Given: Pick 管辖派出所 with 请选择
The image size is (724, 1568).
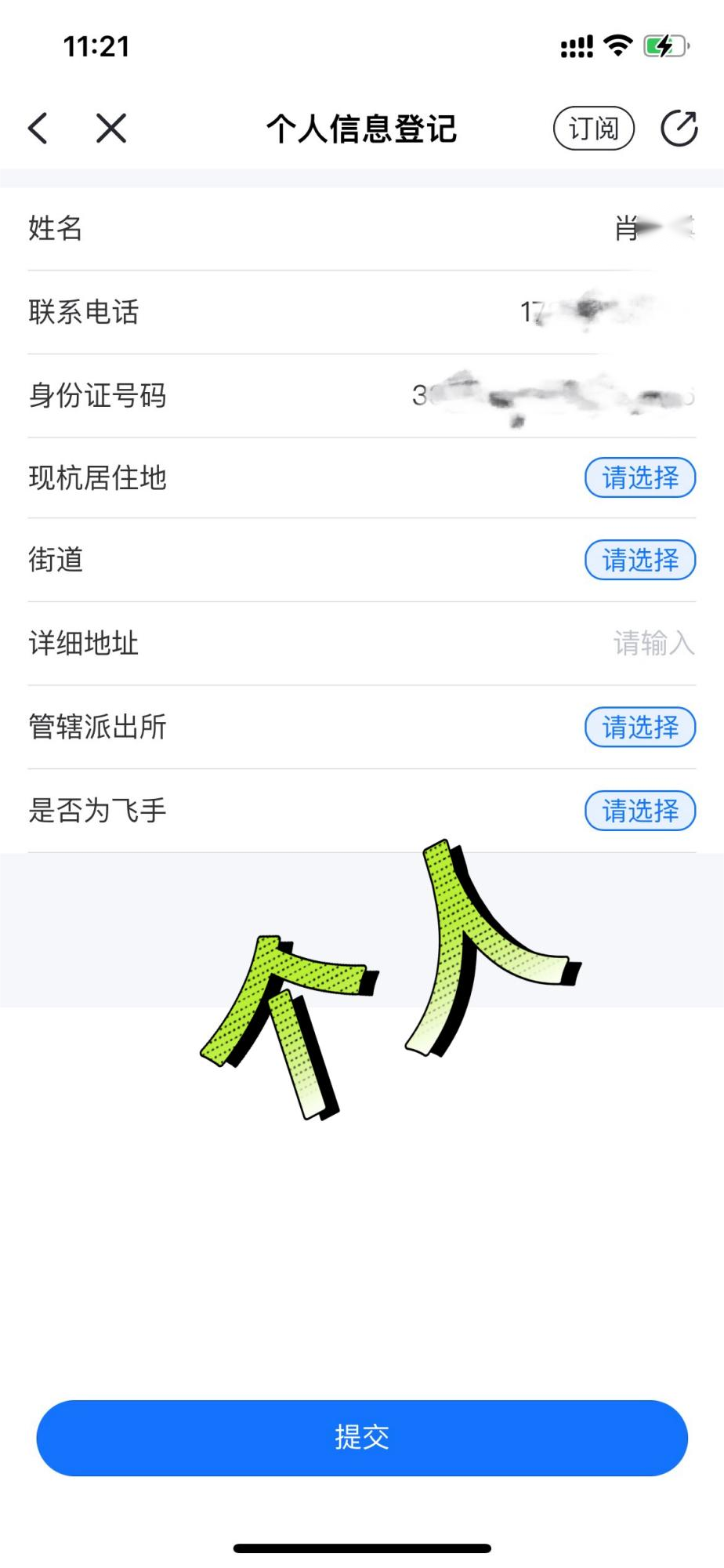Looking at the screenshot, I should click(x=639, y=727).
